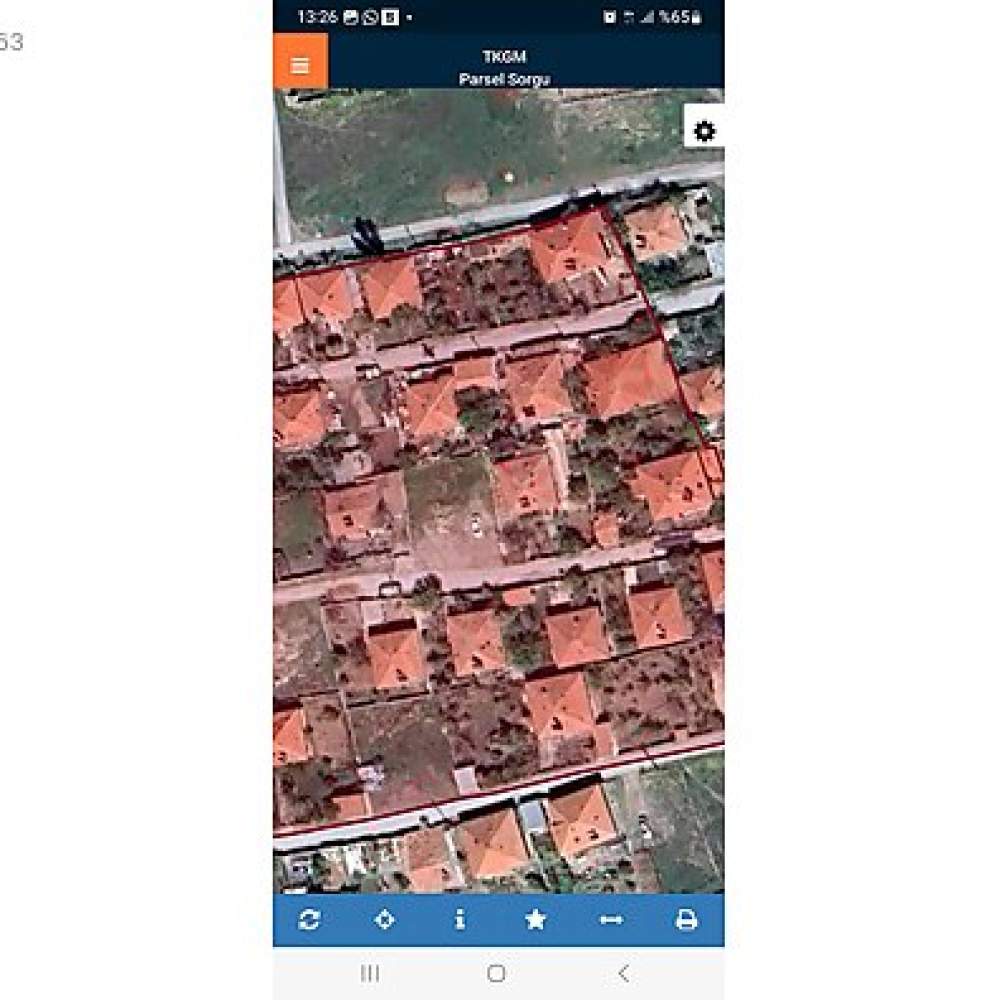Show parcel info with the i icon

point(460,920)
